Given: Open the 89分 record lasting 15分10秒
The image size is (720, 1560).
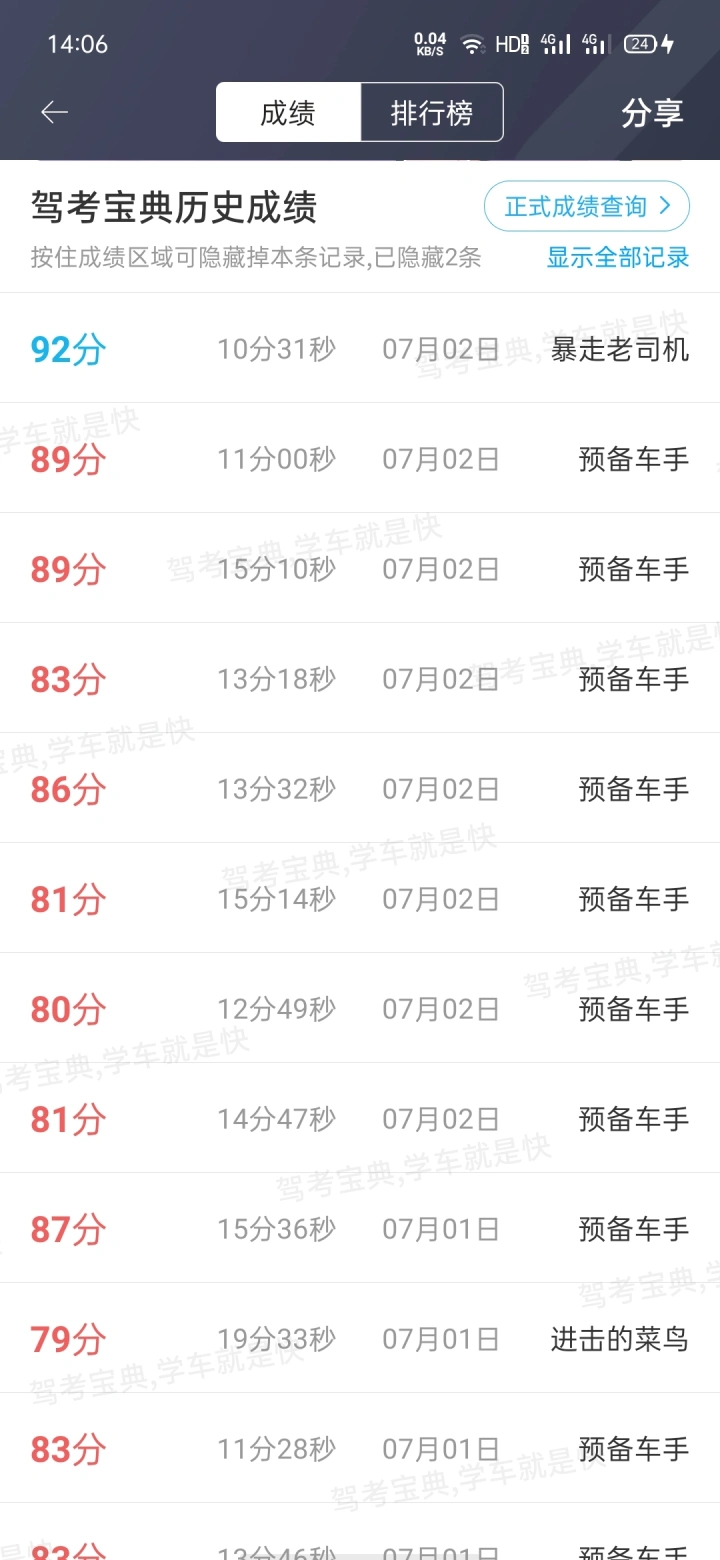Looking at the screenshot, I should click(x=360, y=569).
